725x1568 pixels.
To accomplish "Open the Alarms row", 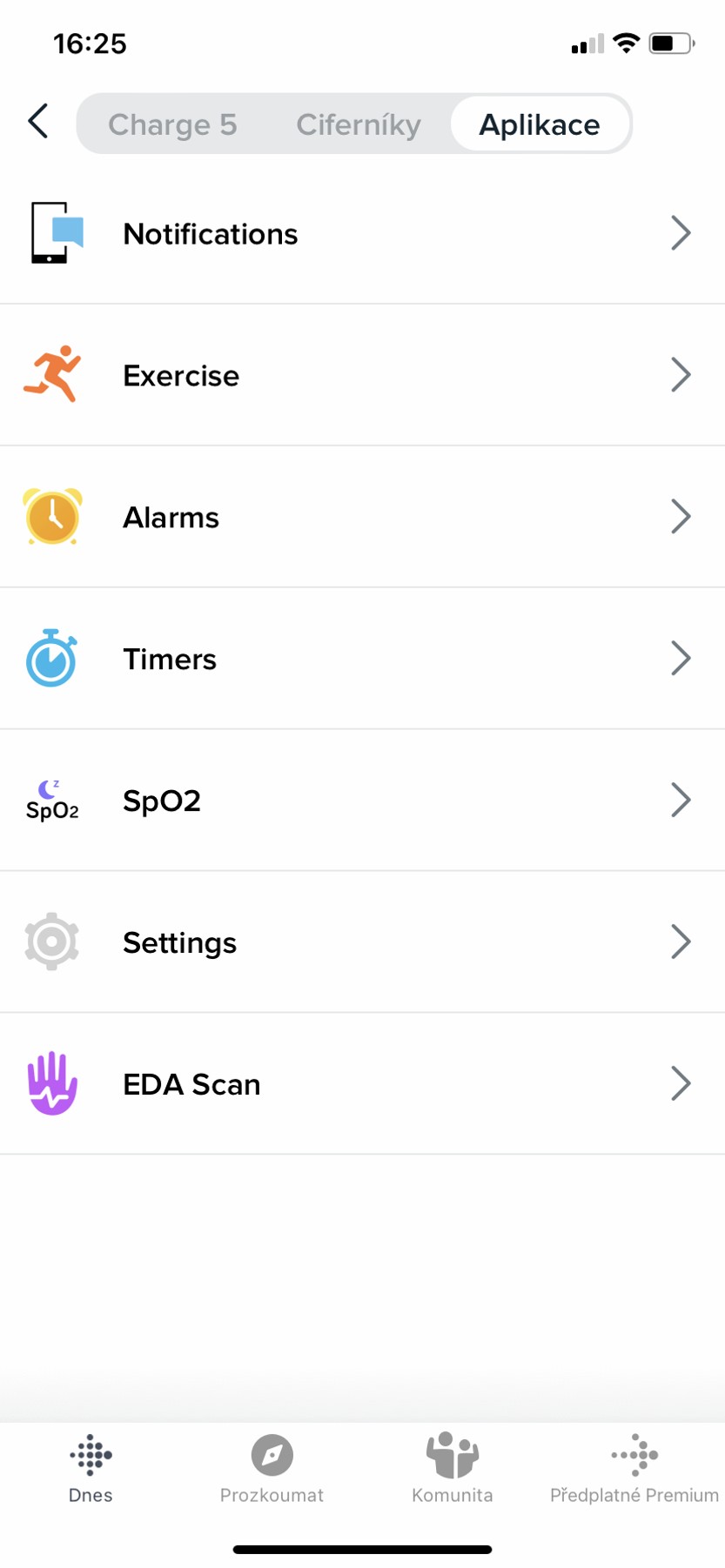I will click(x=362, y=517).
